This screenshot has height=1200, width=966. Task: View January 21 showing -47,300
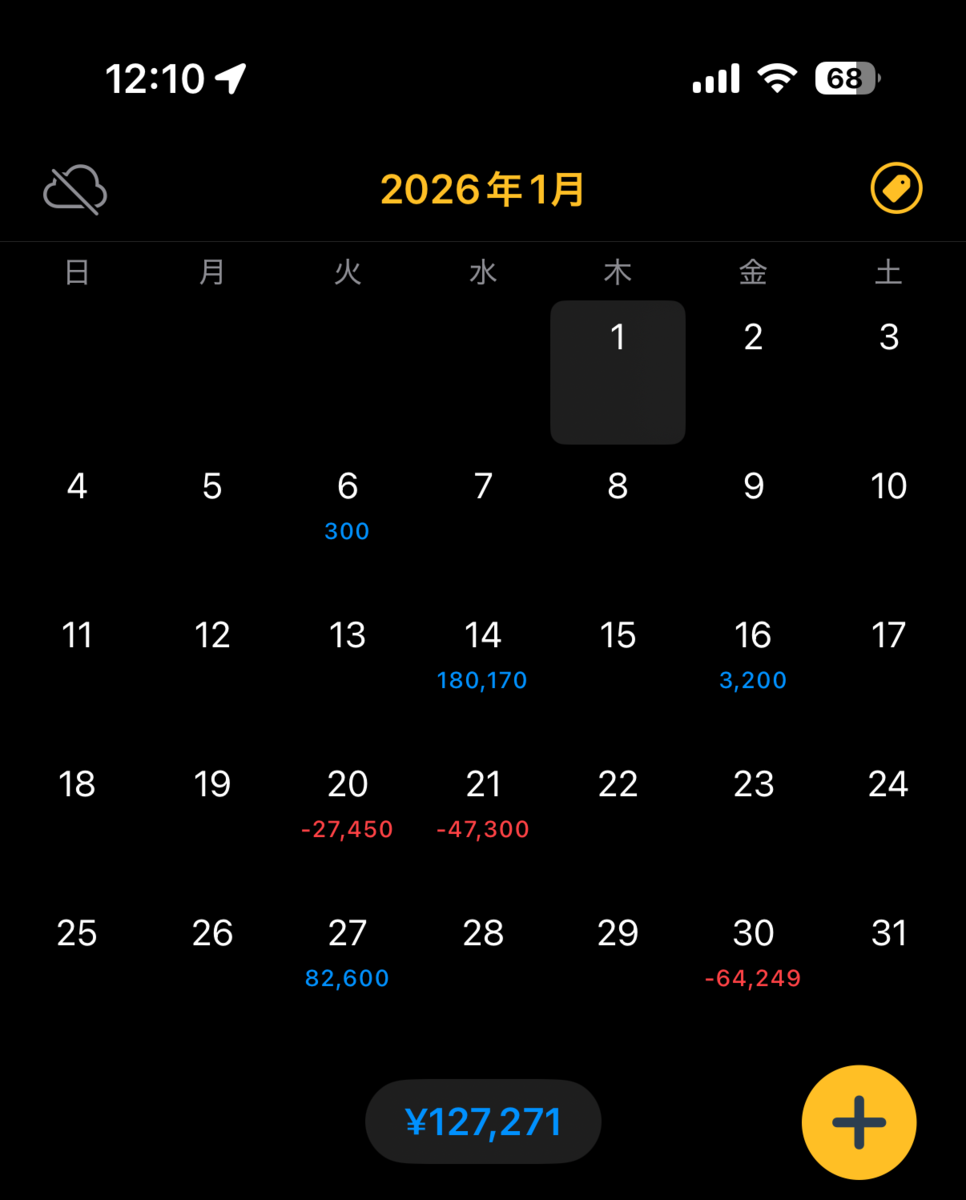coord(483,804)
